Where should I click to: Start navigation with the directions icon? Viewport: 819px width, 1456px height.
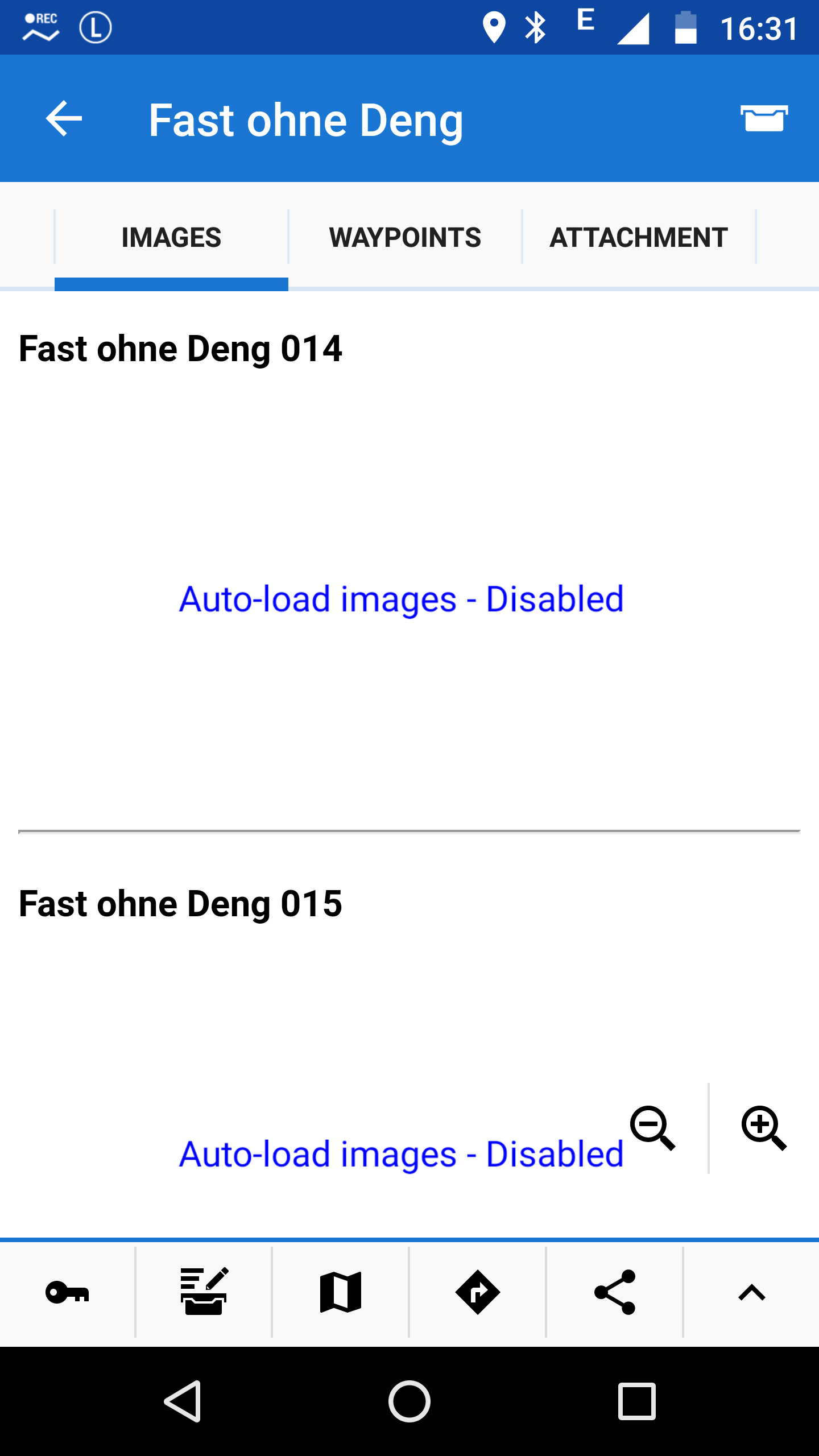(478, 1292)
